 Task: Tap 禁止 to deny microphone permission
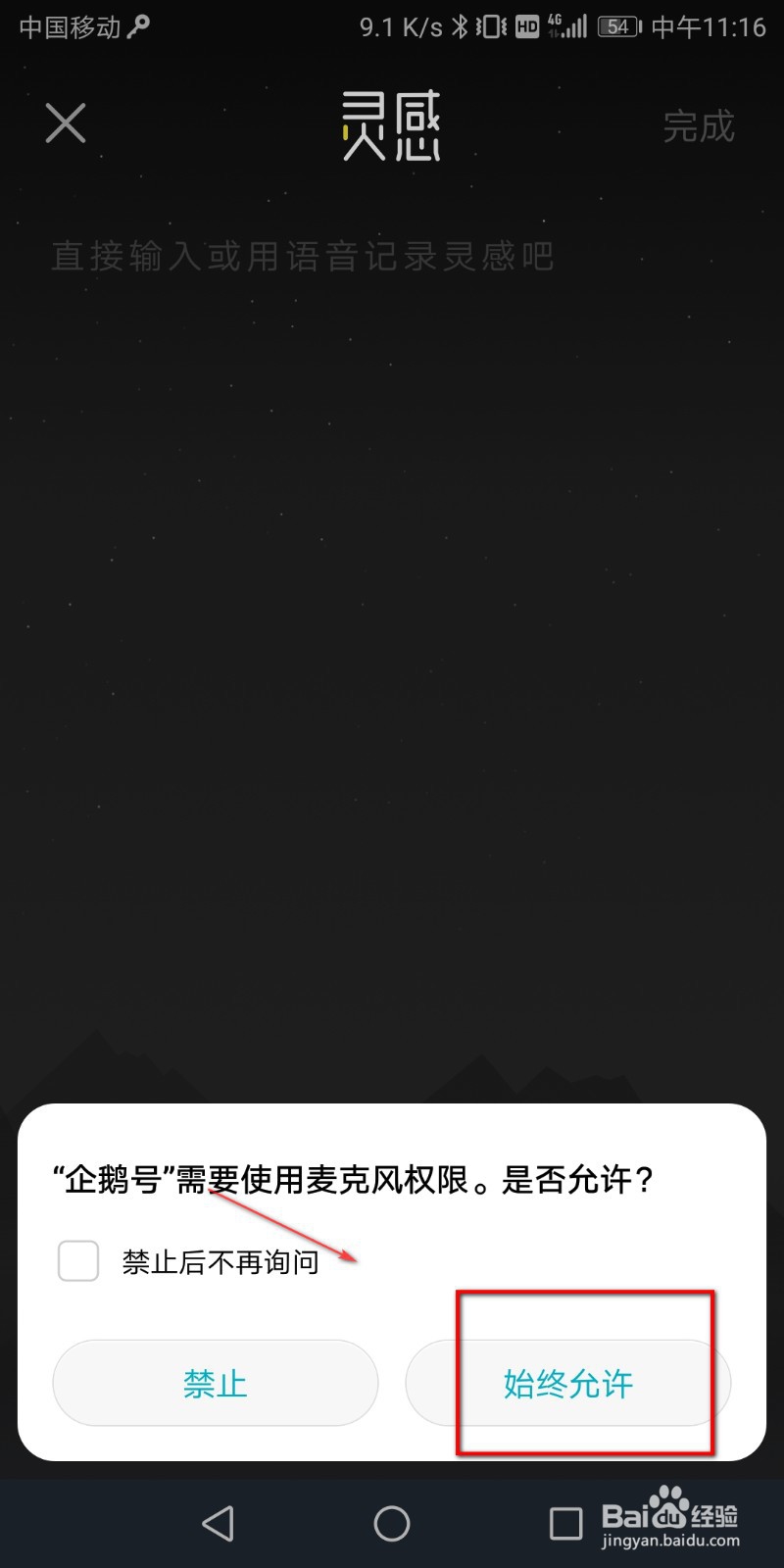216,1383
